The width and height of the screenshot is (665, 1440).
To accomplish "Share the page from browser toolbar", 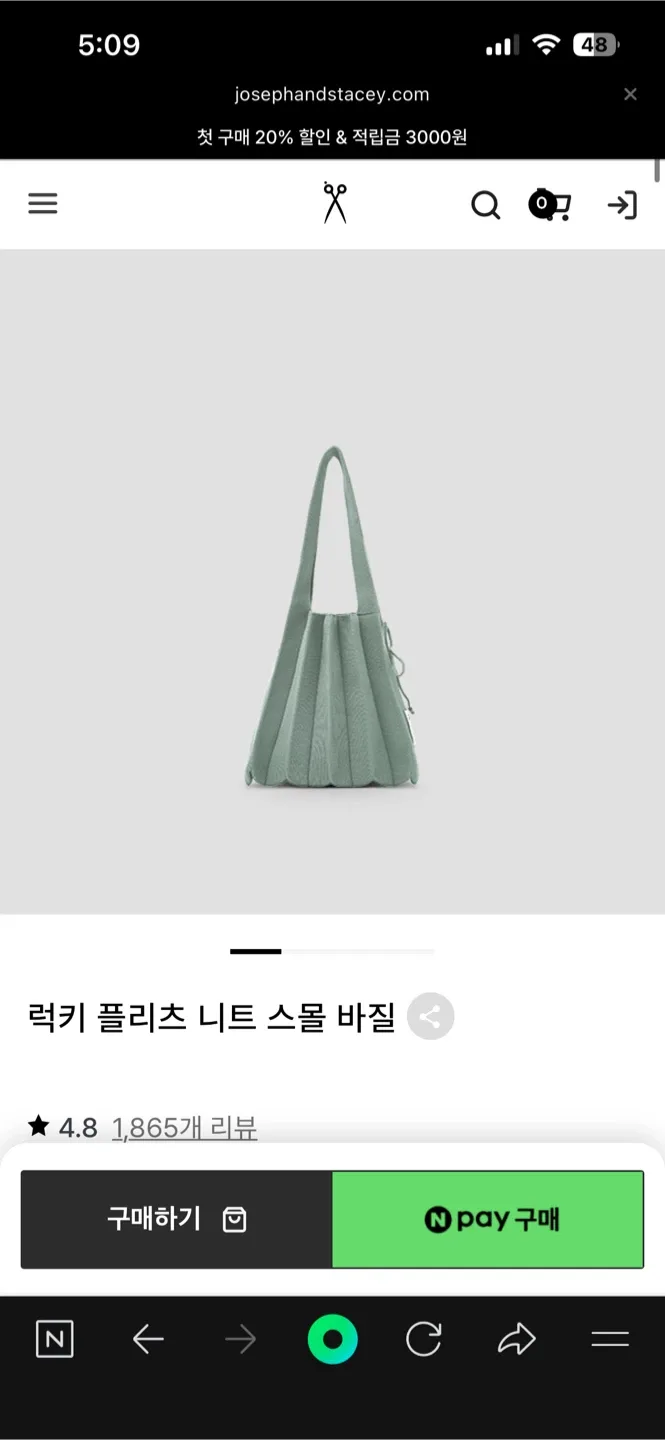I will pos(516,1339).
